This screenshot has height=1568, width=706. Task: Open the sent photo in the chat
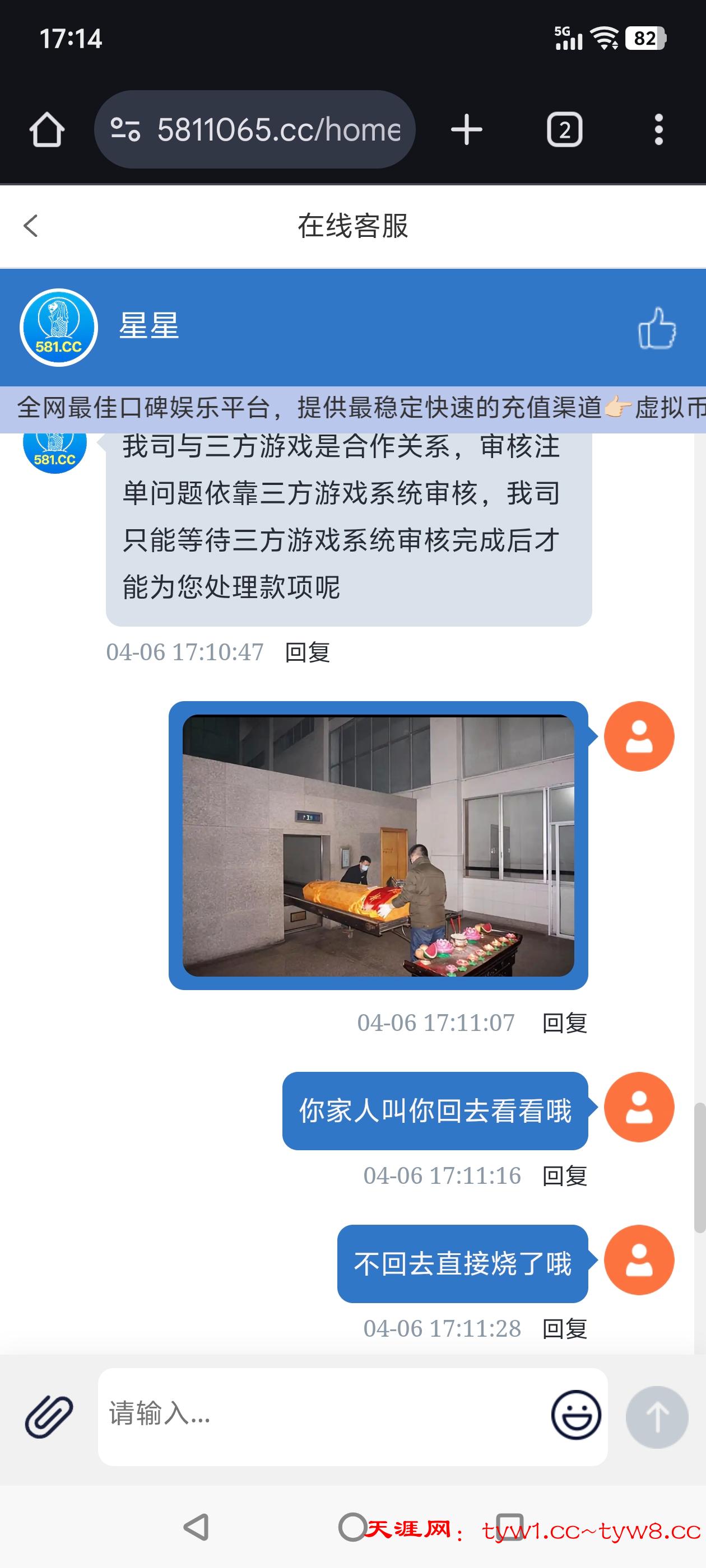tap(378, 846)
